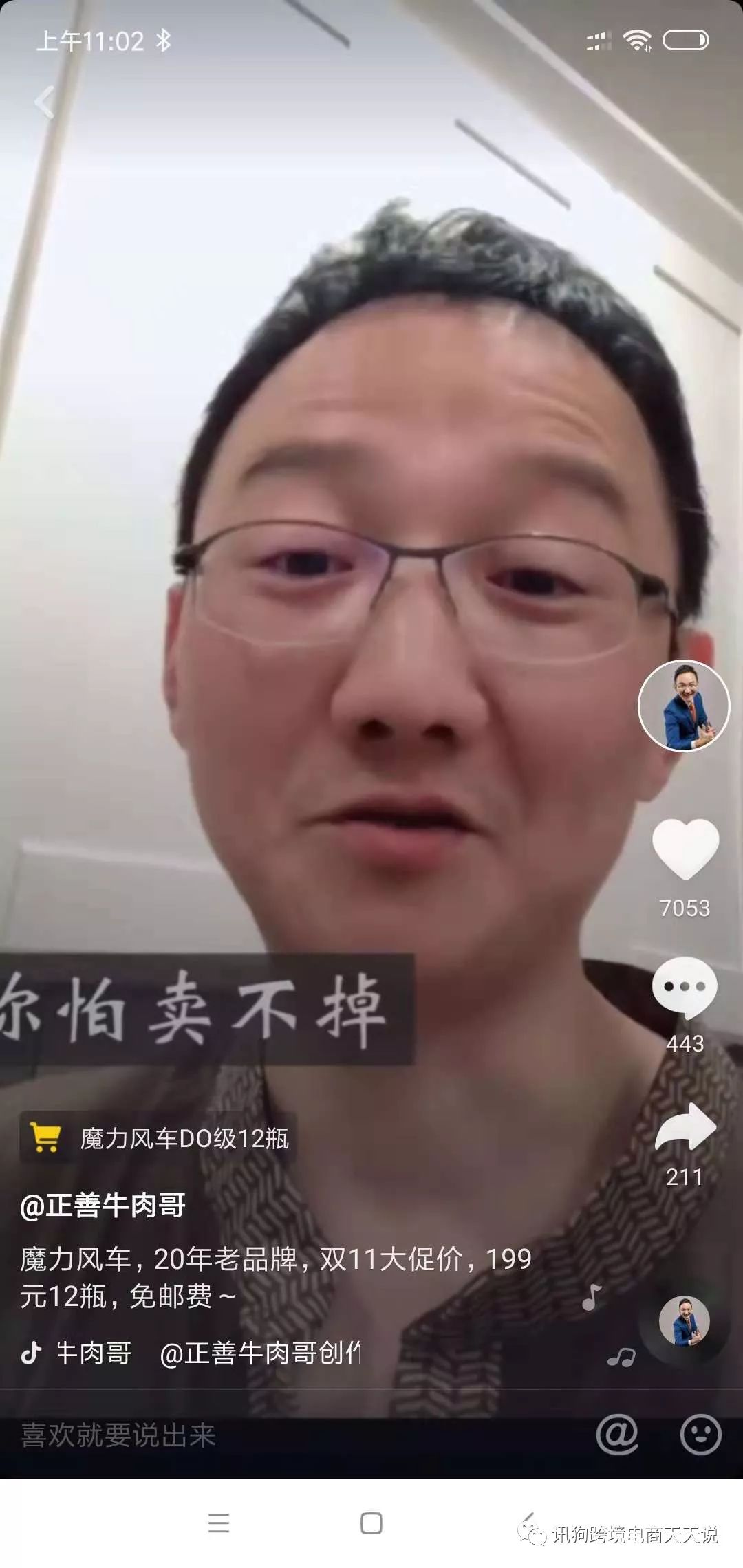
Task: Open the emoji picker
Action: click(700, 1435)
